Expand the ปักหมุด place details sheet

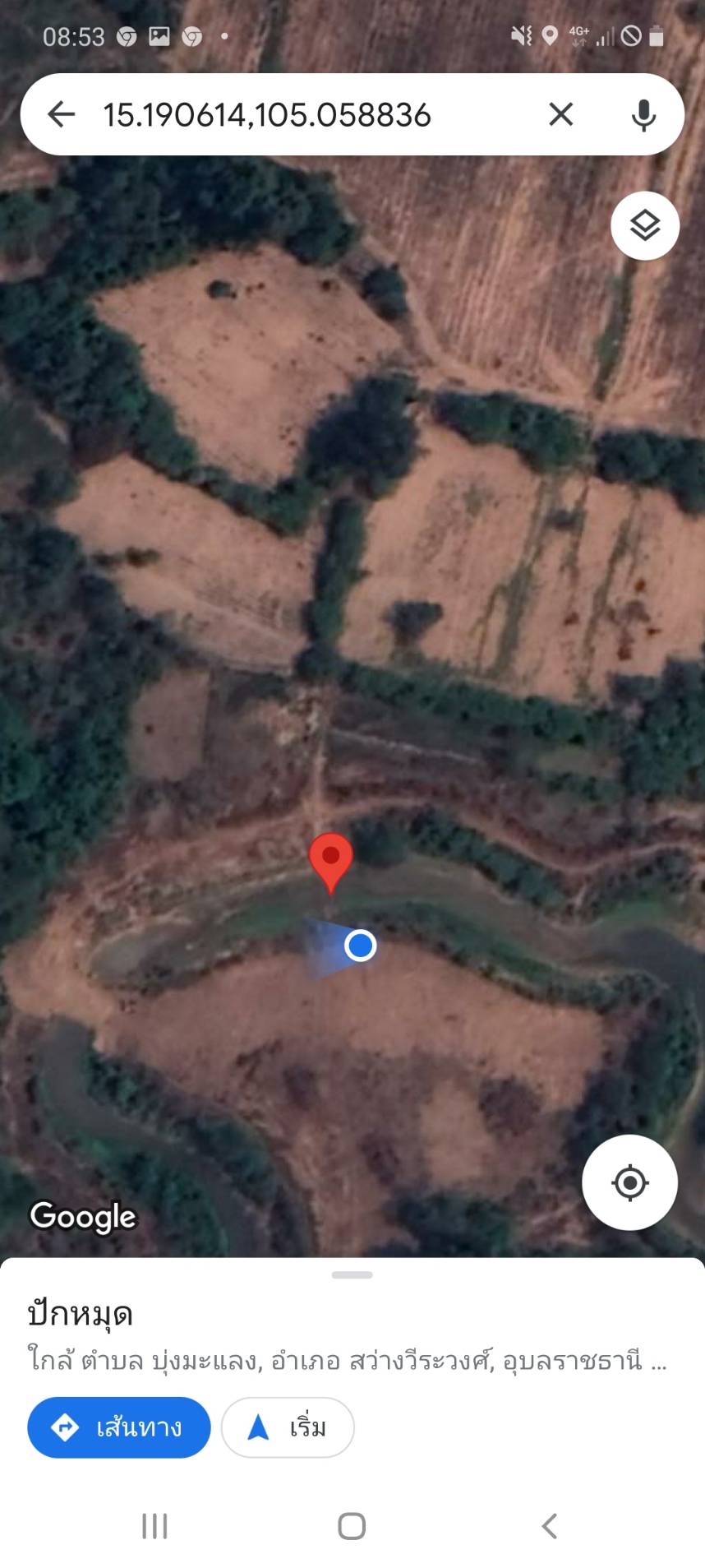point(352,1275)
